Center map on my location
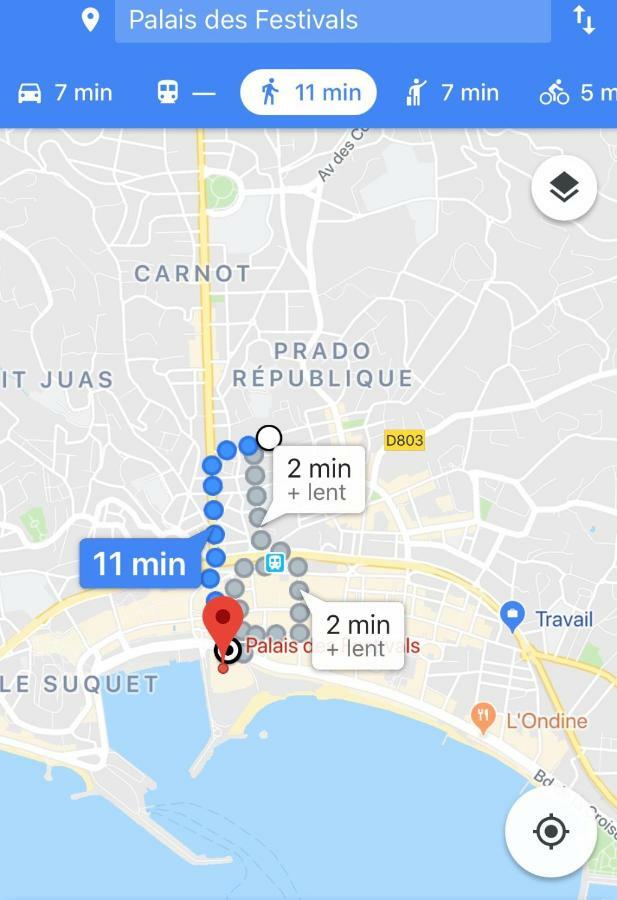617x900 pixels. (x=551, y=831)
